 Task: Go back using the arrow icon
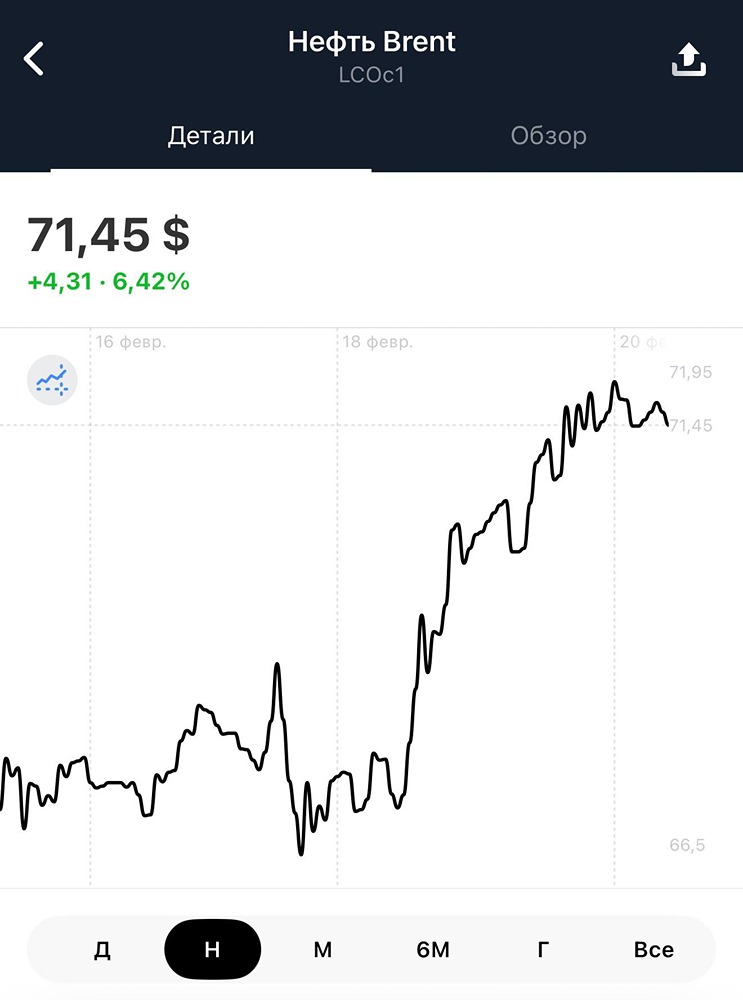click(x=35, y=59)
